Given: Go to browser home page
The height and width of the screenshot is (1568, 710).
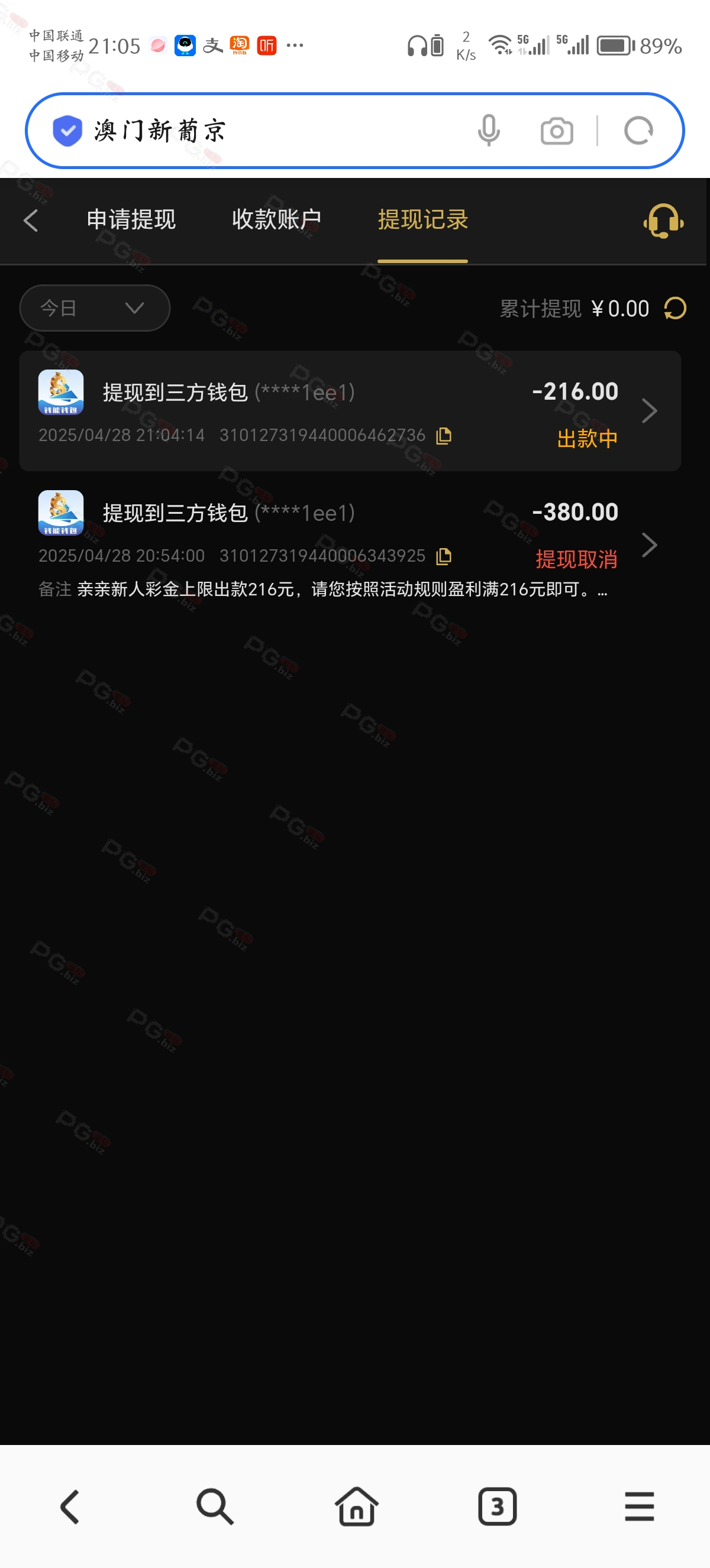Looking at the screenshot, I should tap(356, 1507).
